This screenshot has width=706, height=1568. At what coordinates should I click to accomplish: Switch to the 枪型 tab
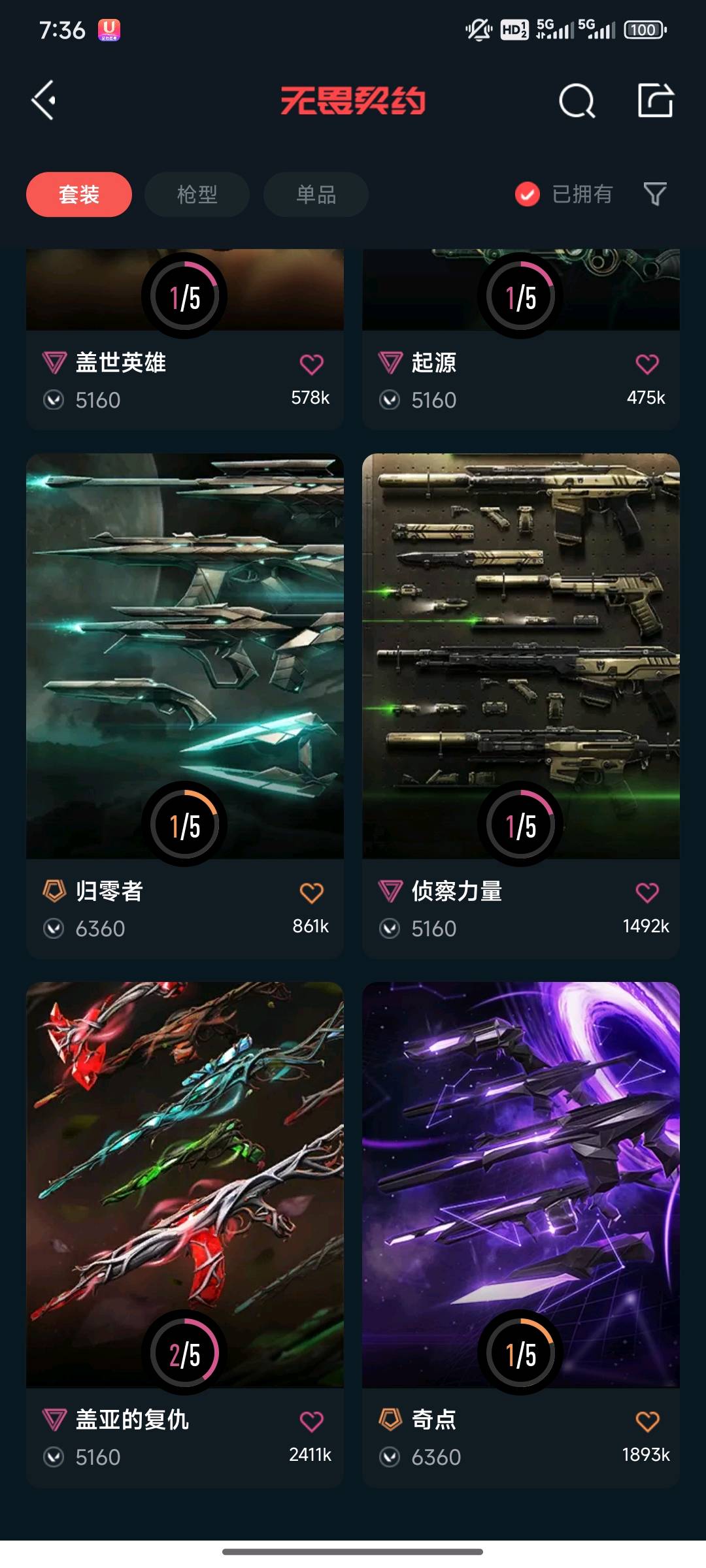(x=197, y=194)
